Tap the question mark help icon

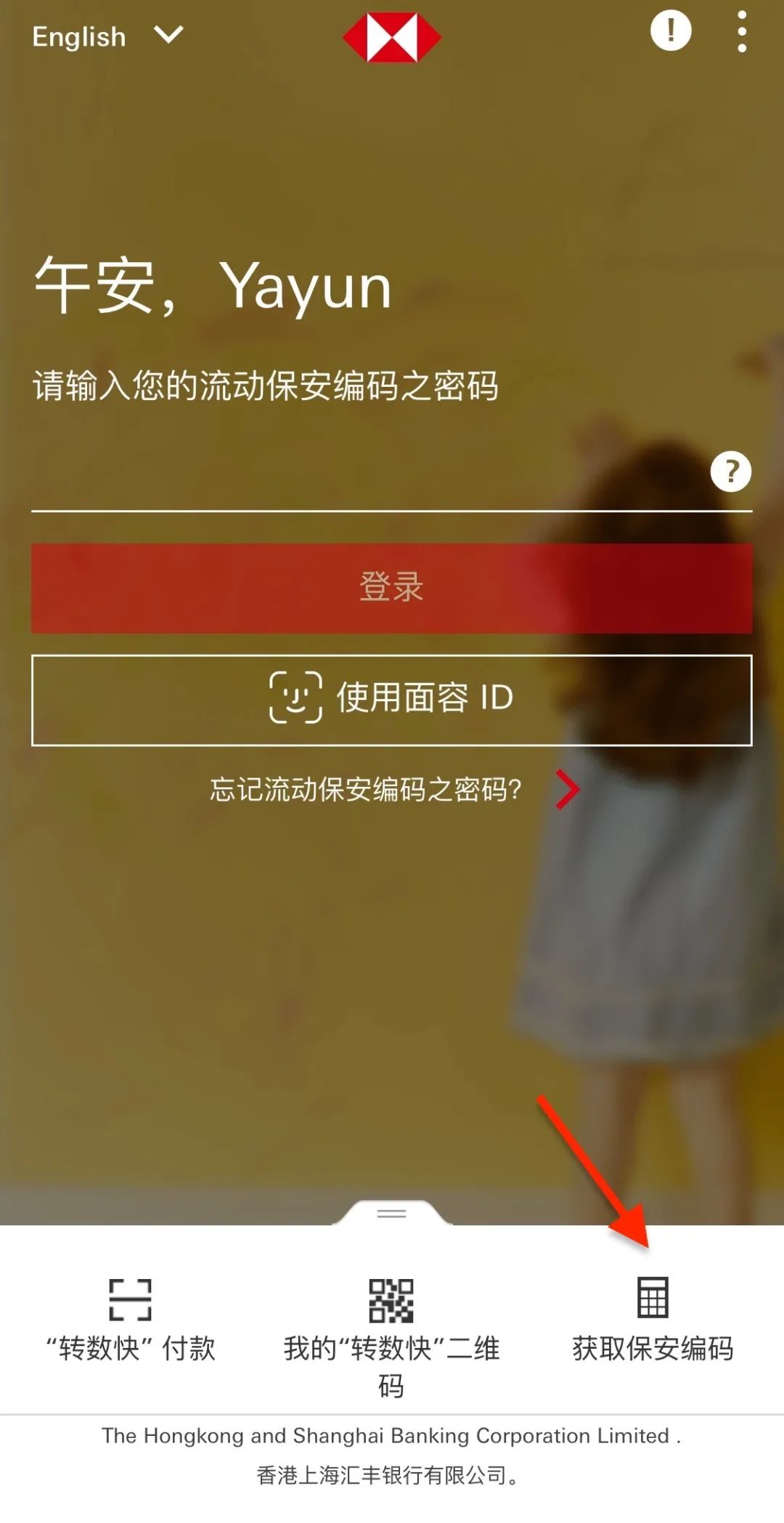pyautogui.click(x=729, y=472)
